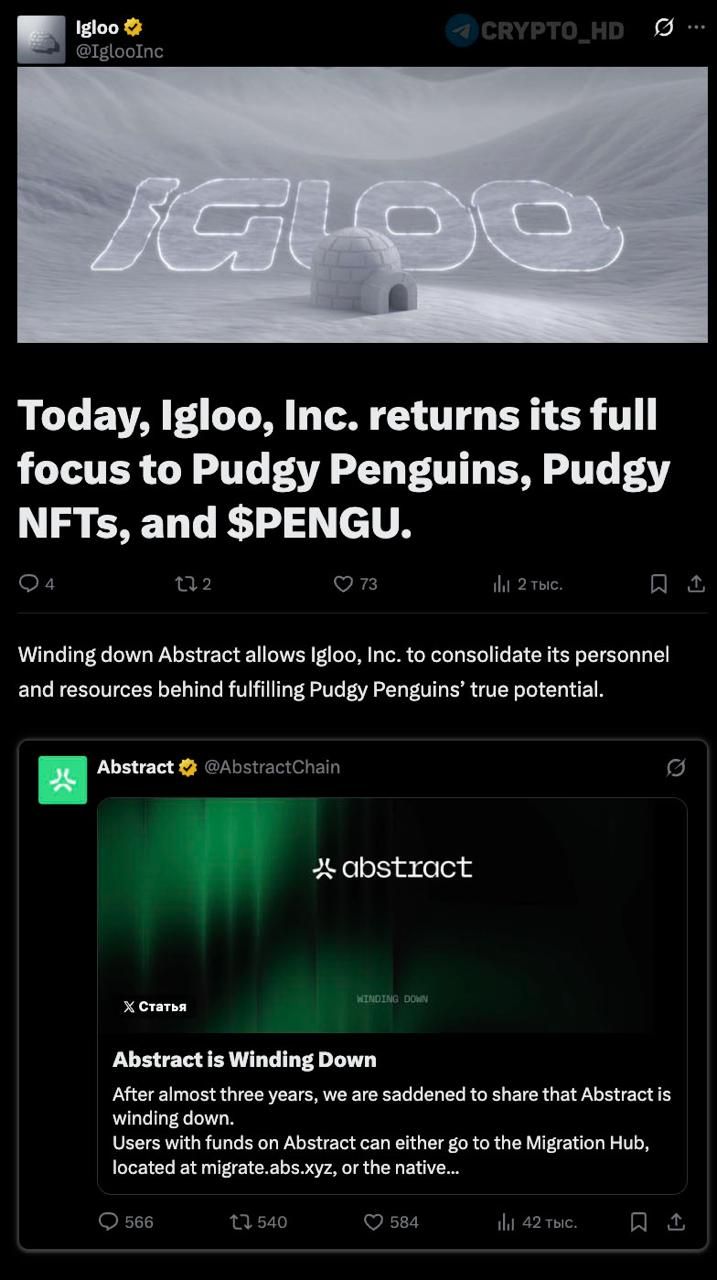Open the overflow menu on Igloo's post
717x1280 pixels.
pos(696,27)
